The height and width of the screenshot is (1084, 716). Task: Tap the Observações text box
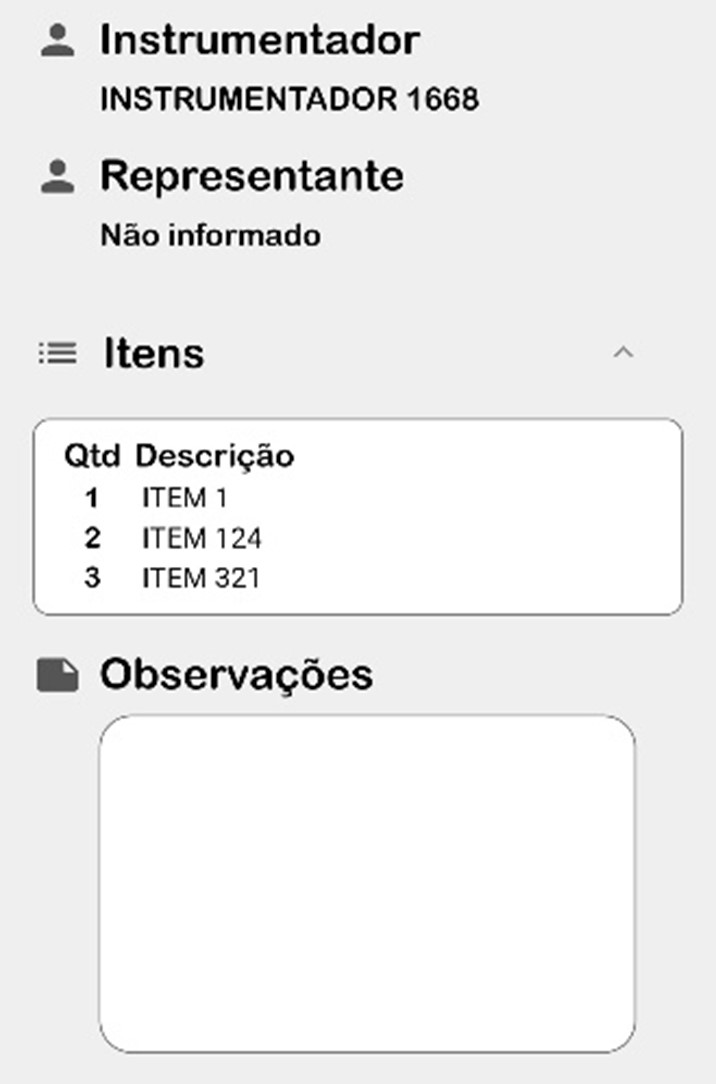click(x=366, y=882)
